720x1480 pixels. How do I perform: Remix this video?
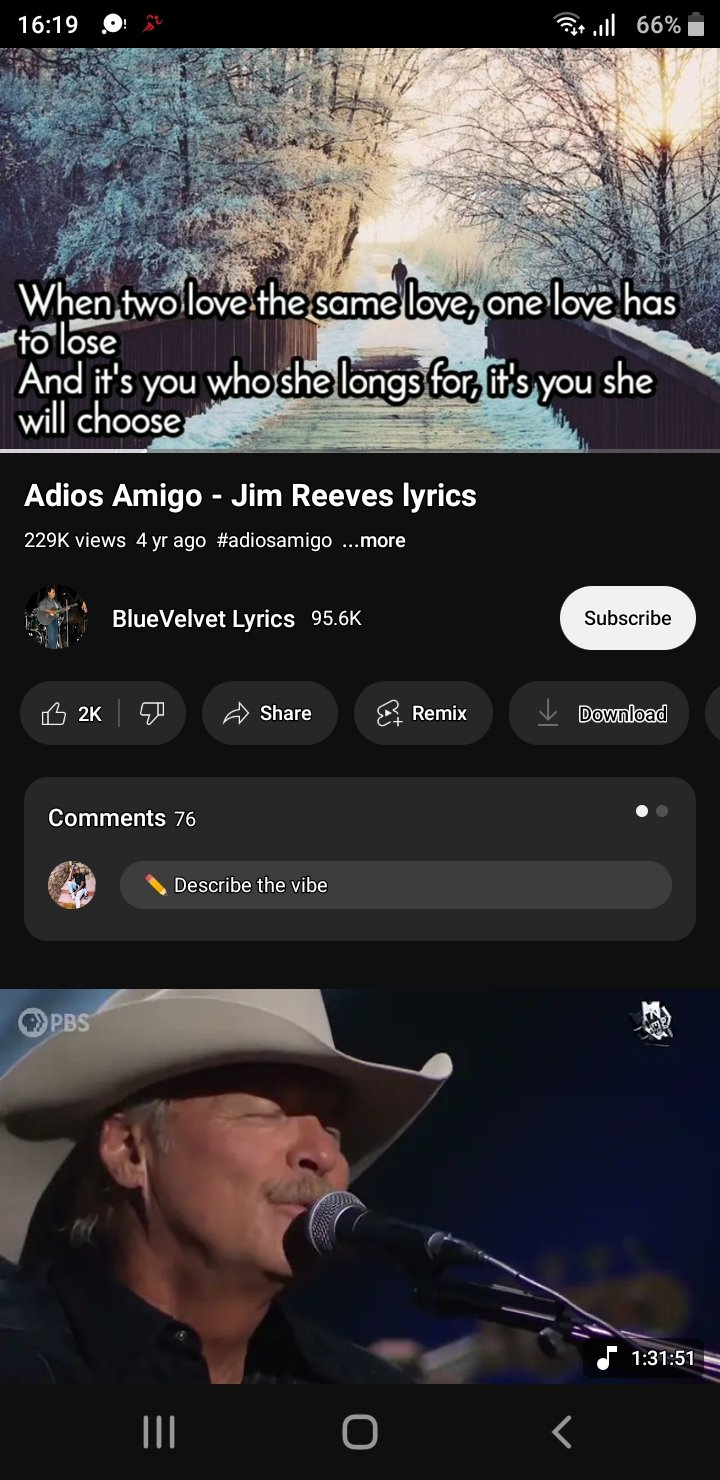pos(423,713)
